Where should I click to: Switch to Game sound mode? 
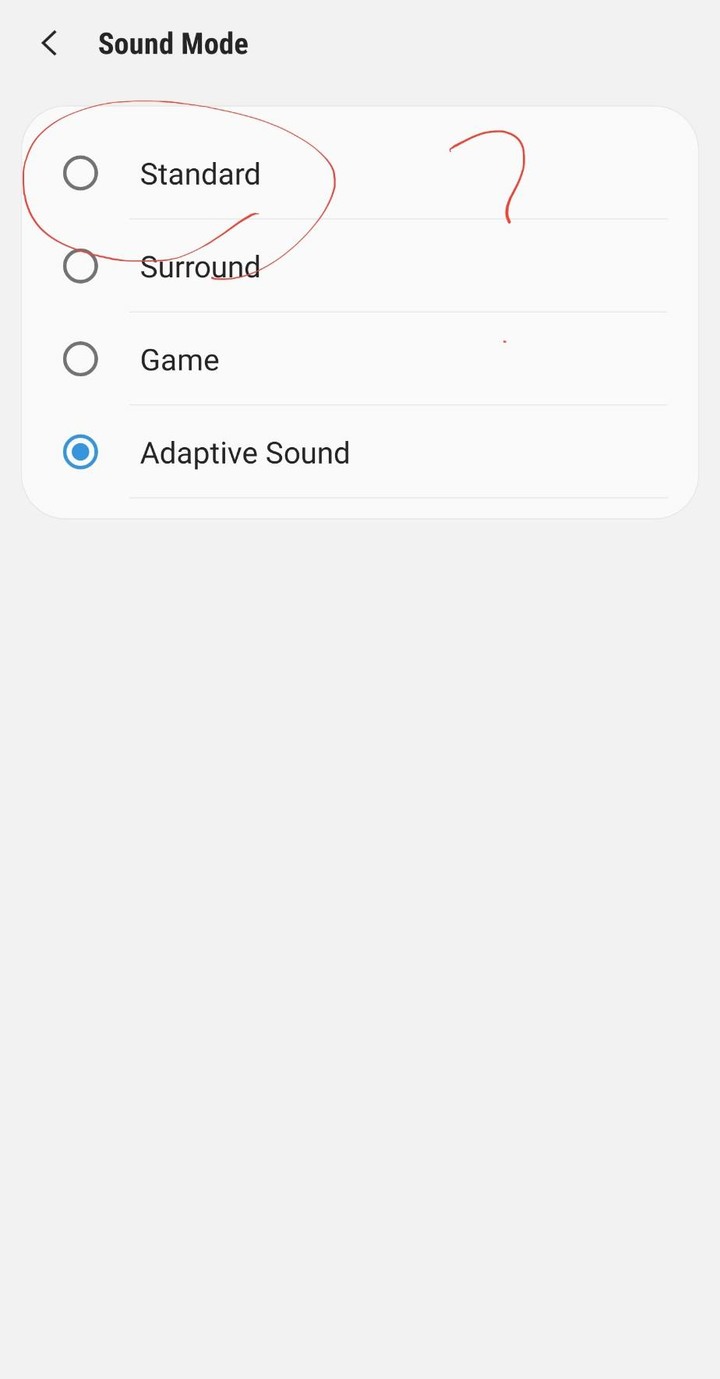80,360
